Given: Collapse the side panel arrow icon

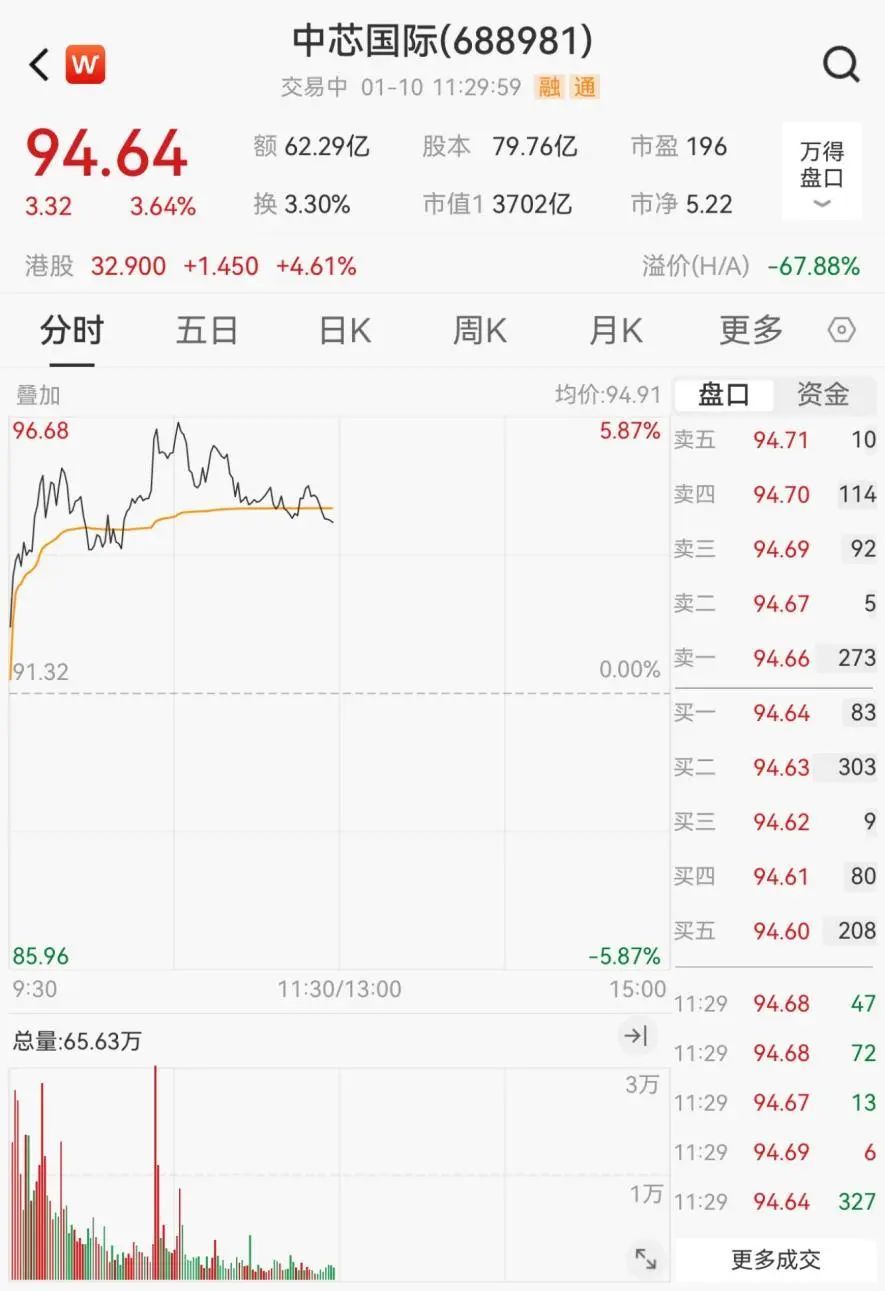Looking at the screenshot, I should pos(636,1036).
